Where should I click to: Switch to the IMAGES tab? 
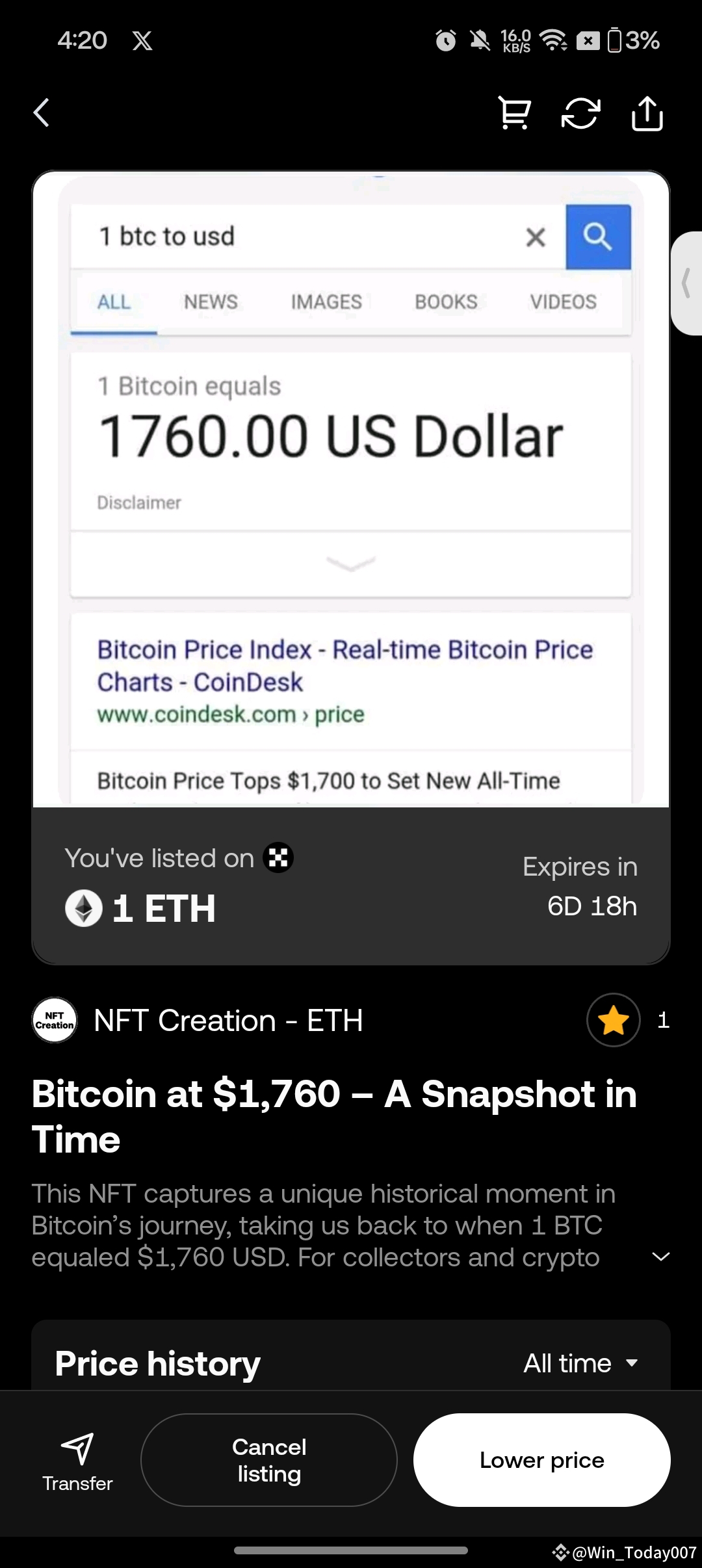[x=326, y=301]
